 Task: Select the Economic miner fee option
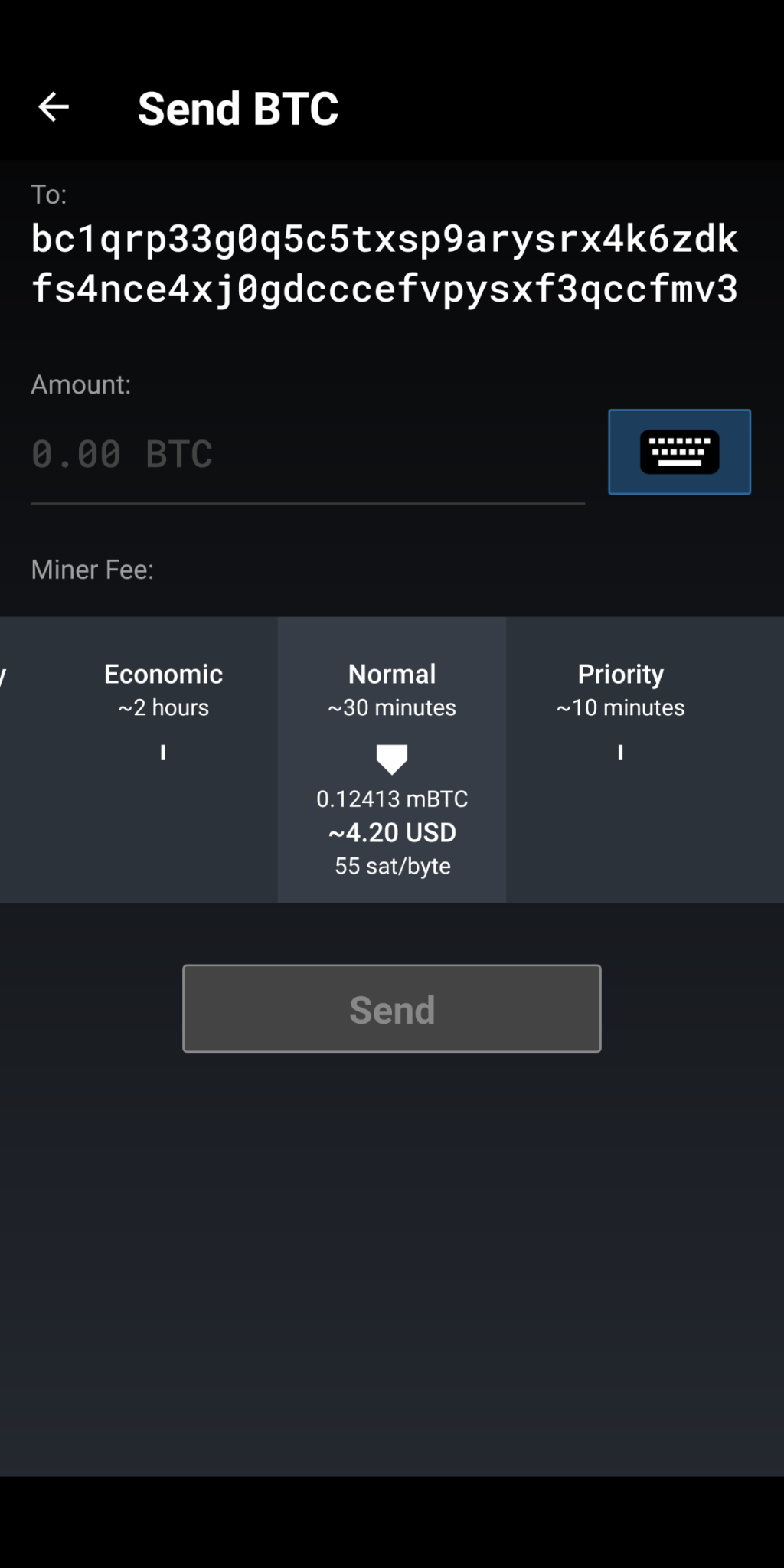click(163, 759)
